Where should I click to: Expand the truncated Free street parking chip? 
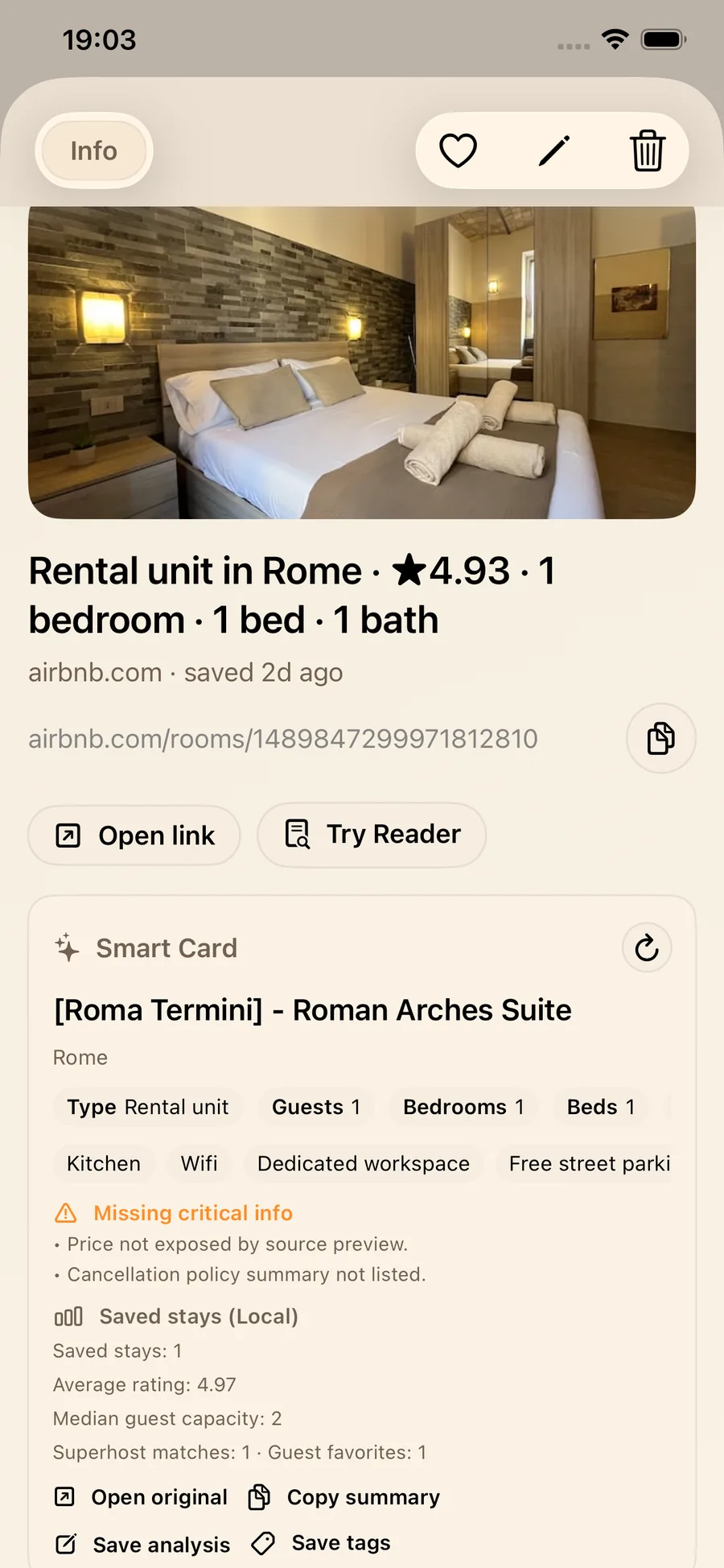[x=588, y=1163]
